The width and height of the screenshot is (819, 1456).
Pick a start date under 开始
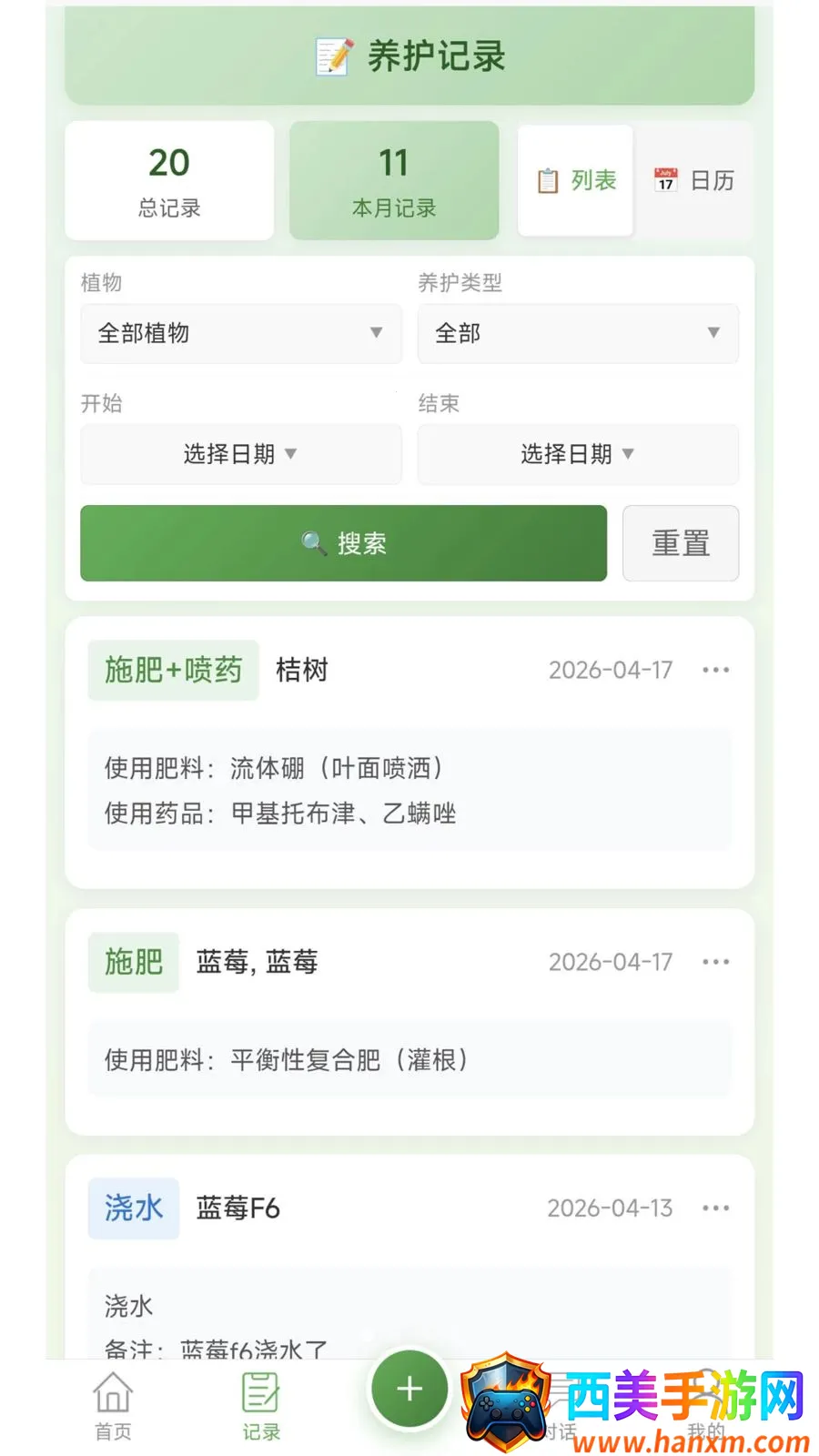tap(241, 454)
